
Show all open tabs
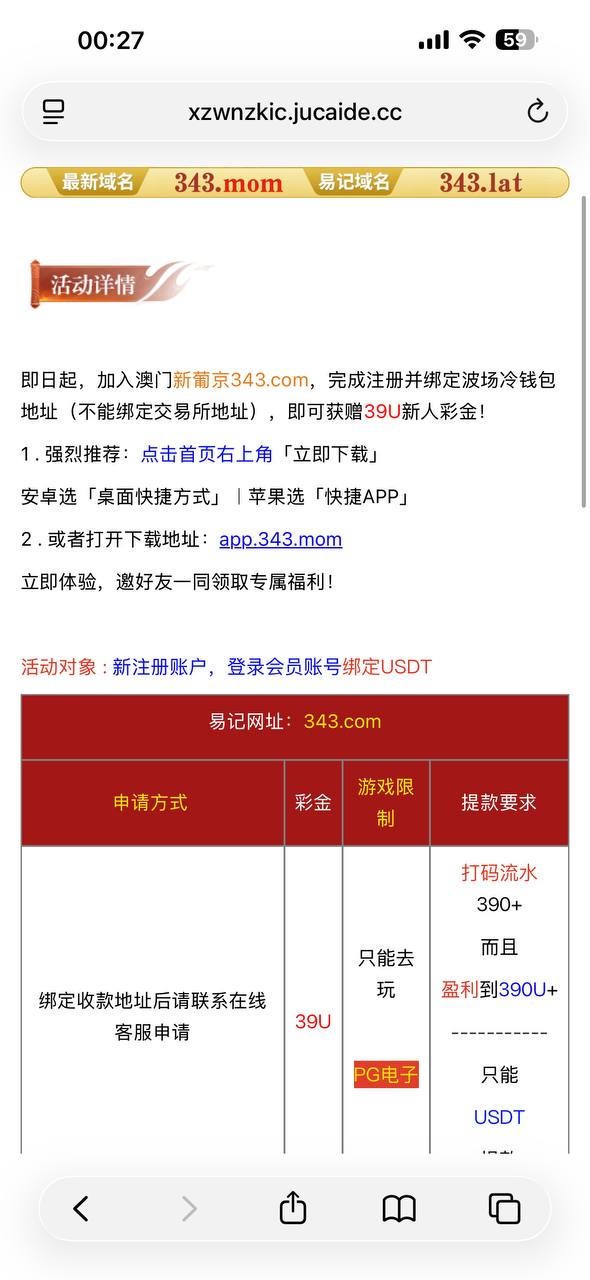[x=504, y=1209]
